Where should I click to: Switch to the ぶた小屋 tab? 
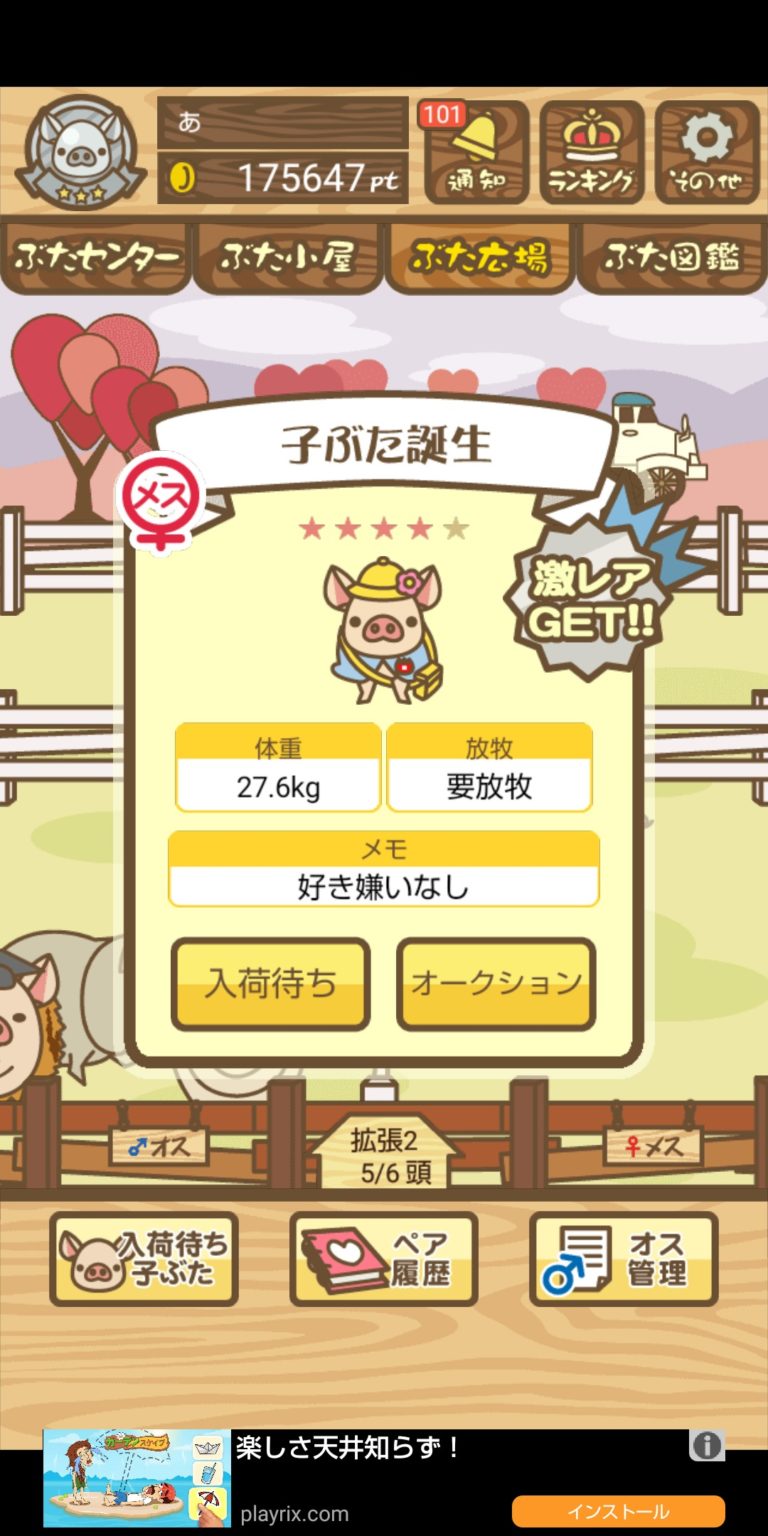click(288, 258)
